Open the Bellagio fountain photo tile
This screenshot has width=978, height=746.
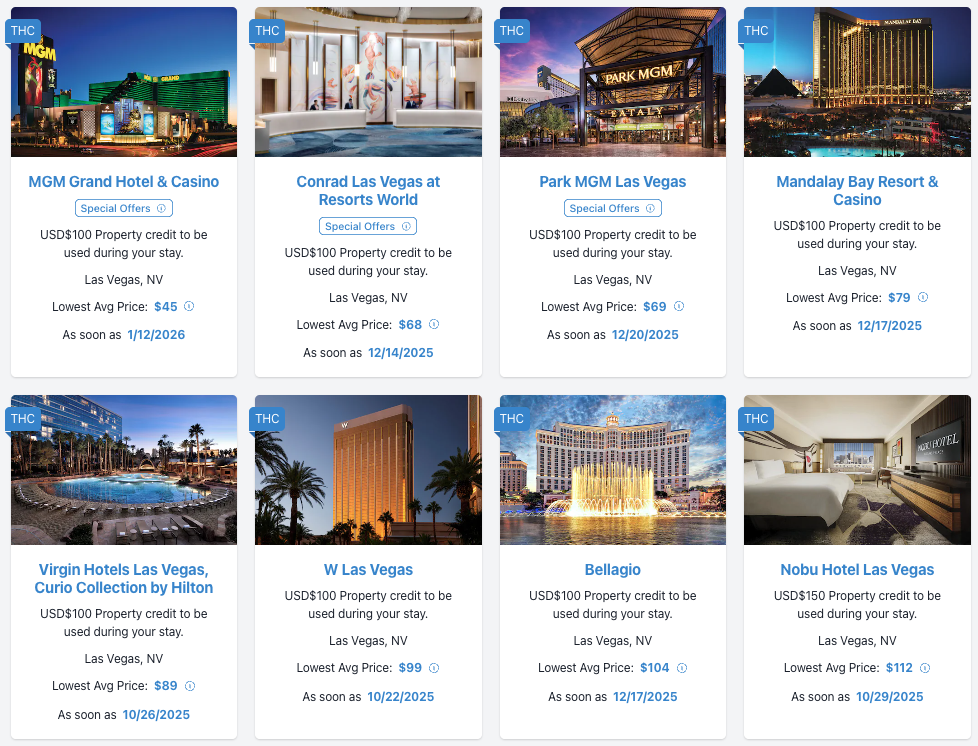point(612,470)
